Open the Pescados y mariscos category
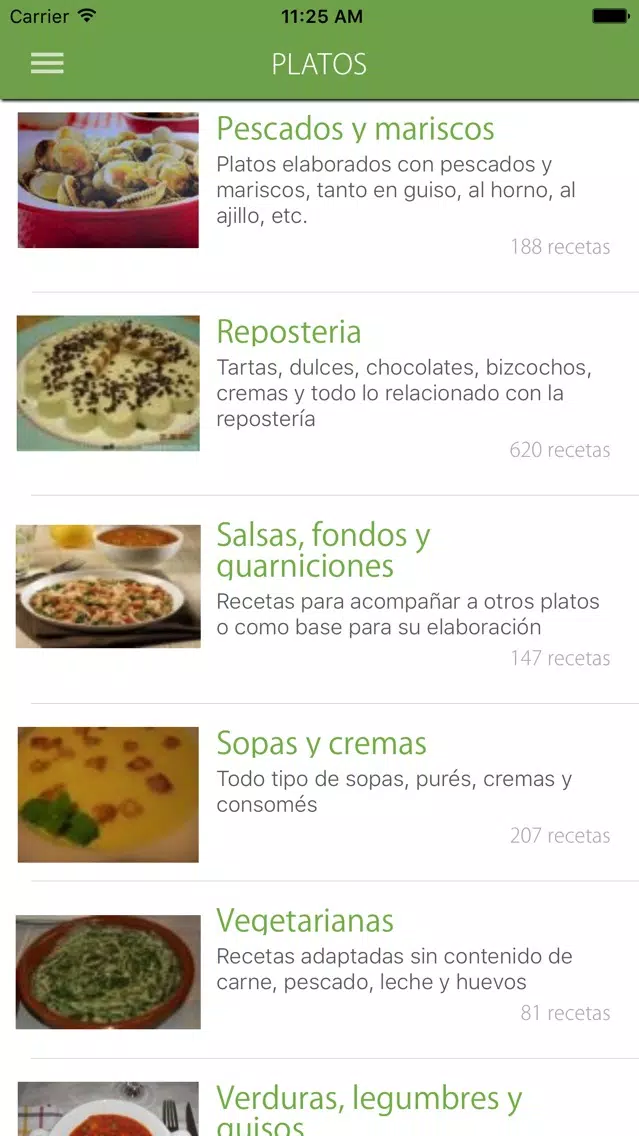Screen dimensions: 639x1136 (355, 130)
